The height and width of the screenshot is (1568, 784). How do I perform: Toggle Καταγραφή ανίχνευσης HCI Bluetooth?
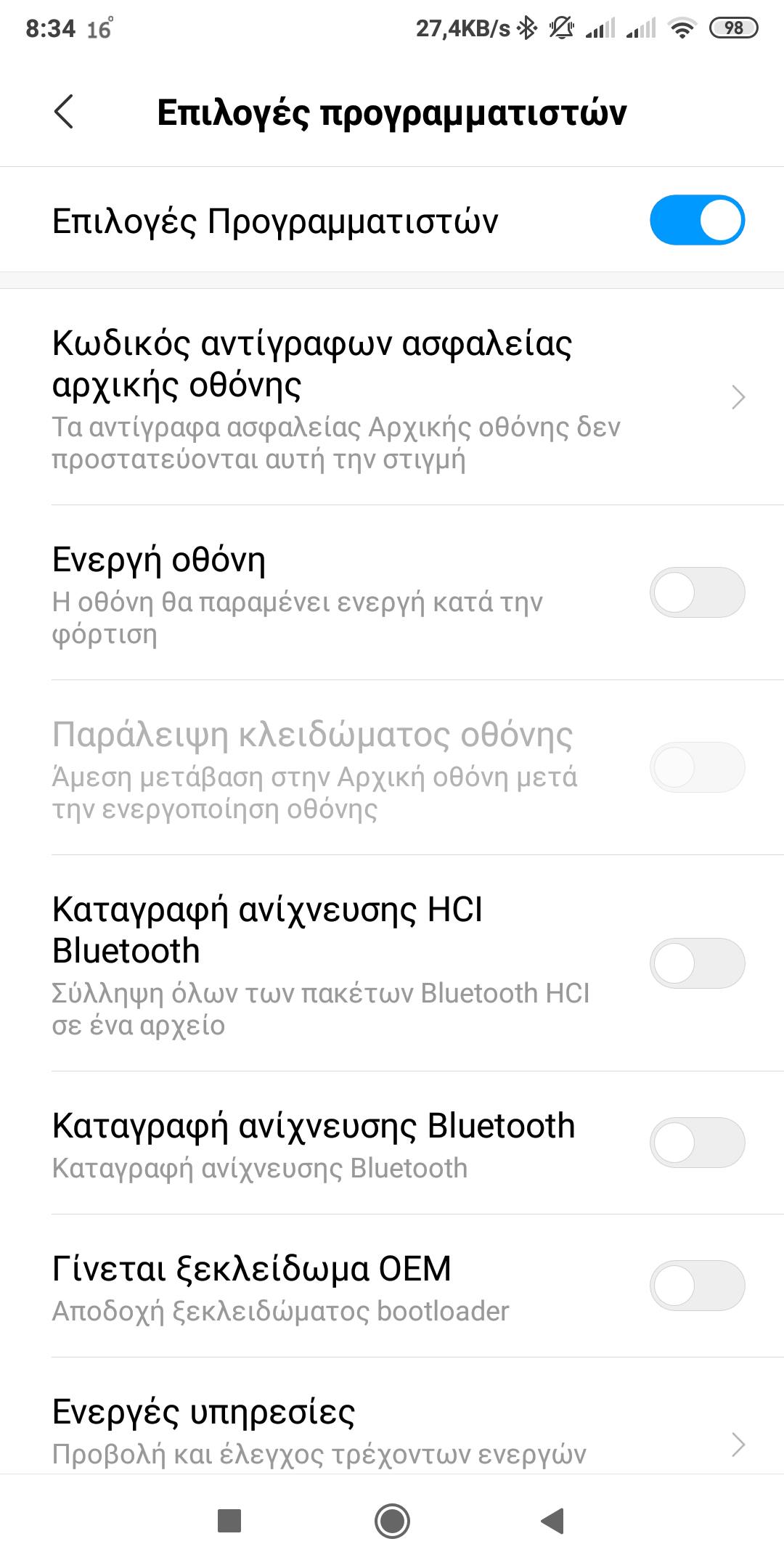pos(696,963)
